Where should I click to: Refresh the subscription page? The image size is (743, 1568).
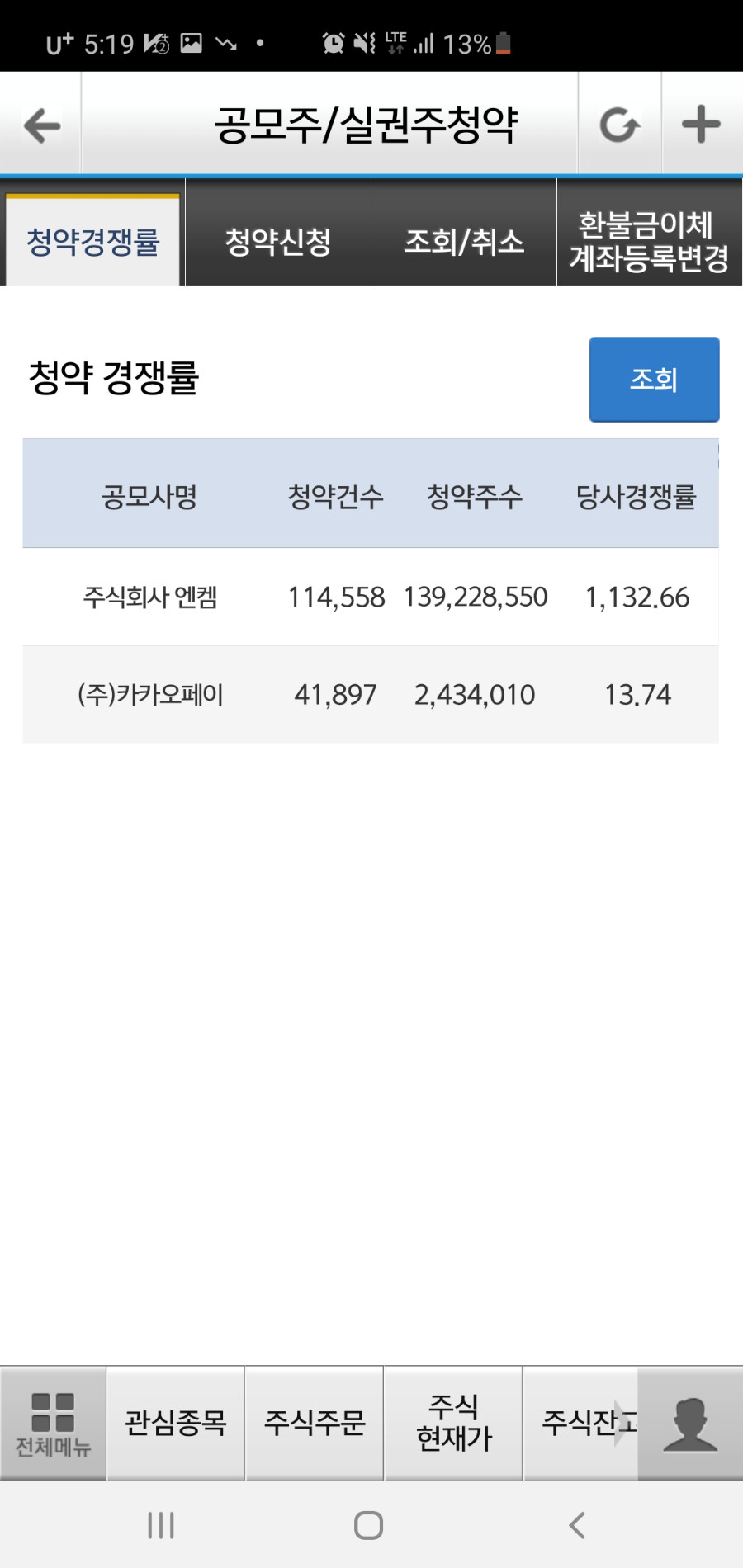619,125
